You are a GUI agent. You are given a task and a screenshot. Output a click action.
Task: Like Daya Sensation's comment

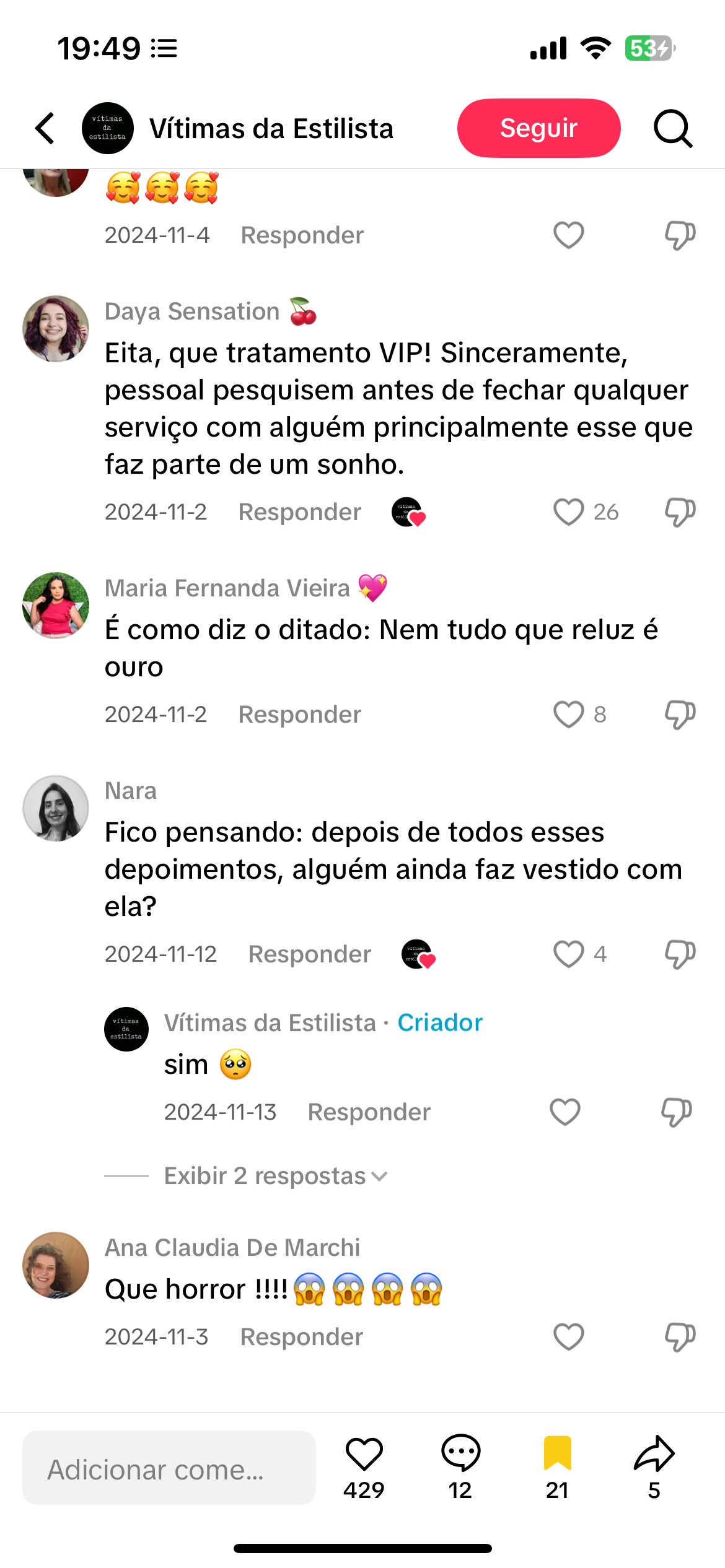coord(568,512)
